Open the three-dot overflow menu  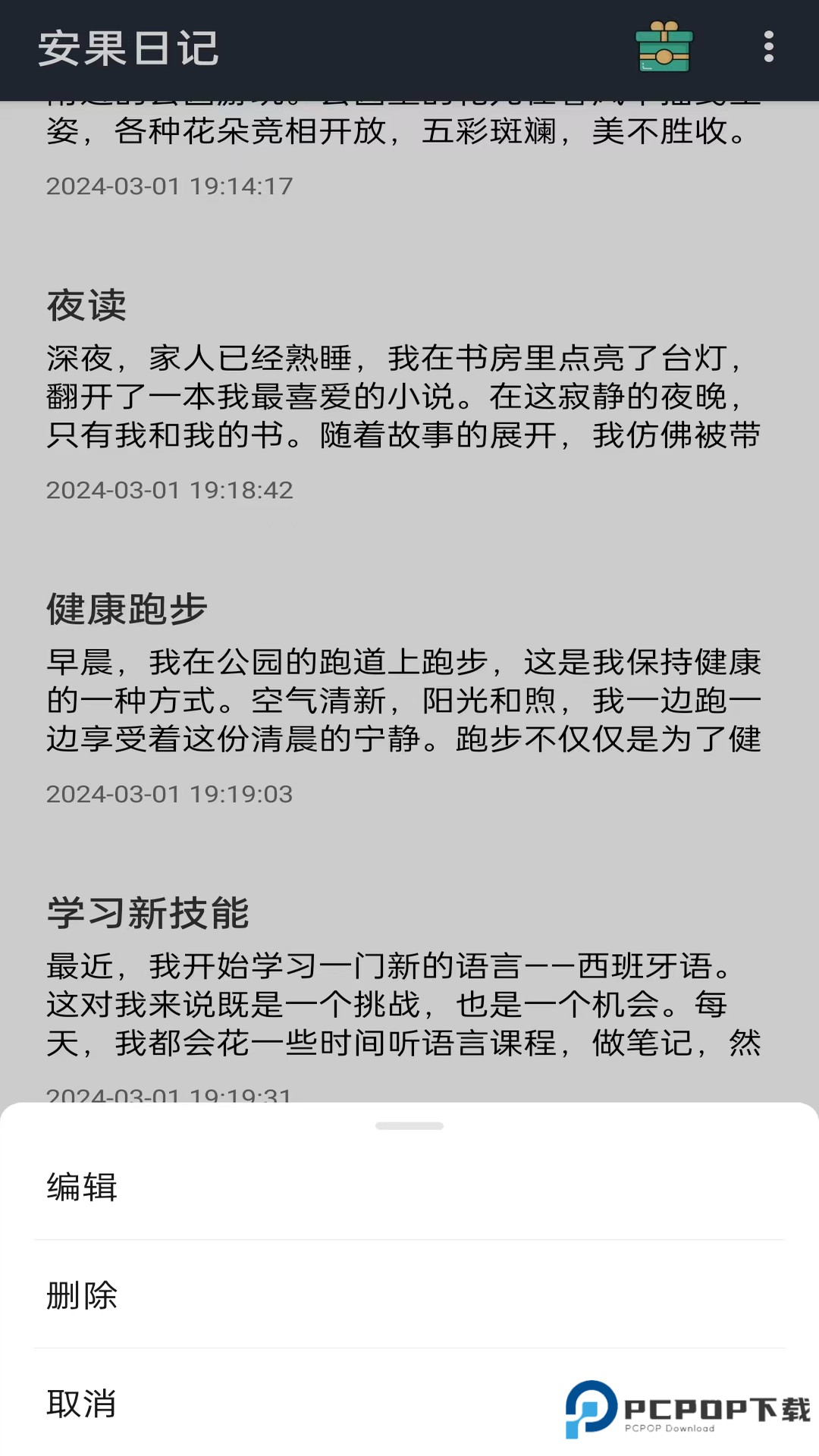tap(768, 47)
